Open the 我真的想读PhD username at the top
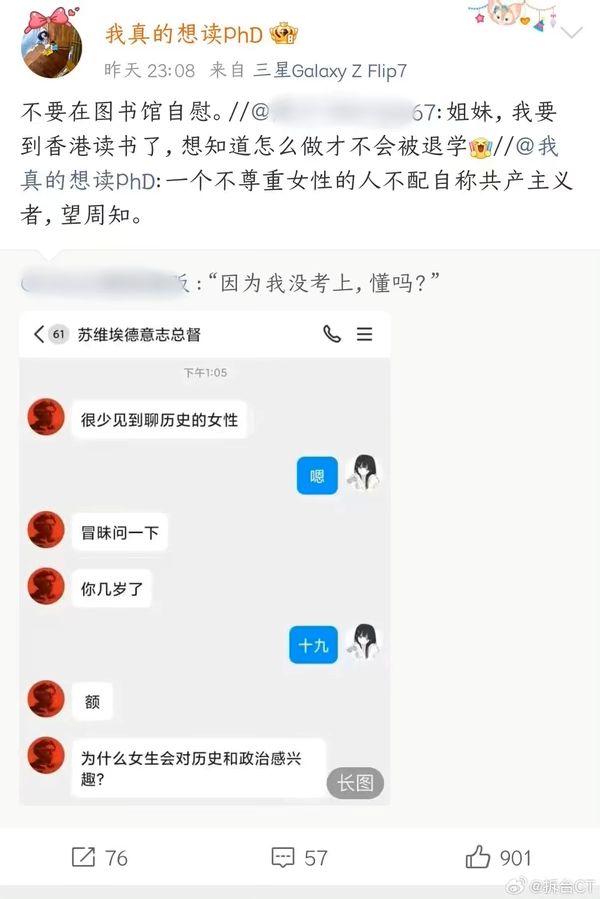Screen dimensions: 600x899 pos(184,35)
